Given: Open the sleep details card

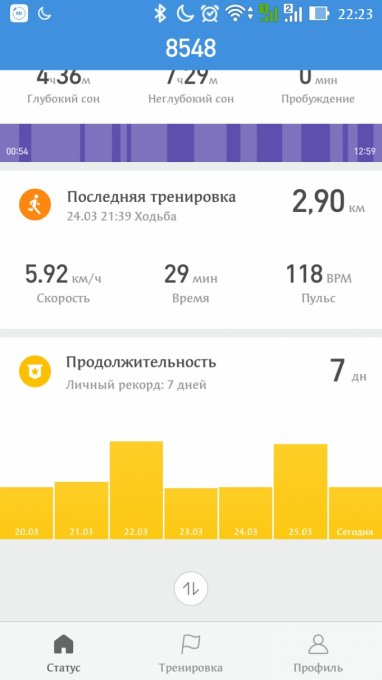Looking at the screenshot, I should pos(191,116).
